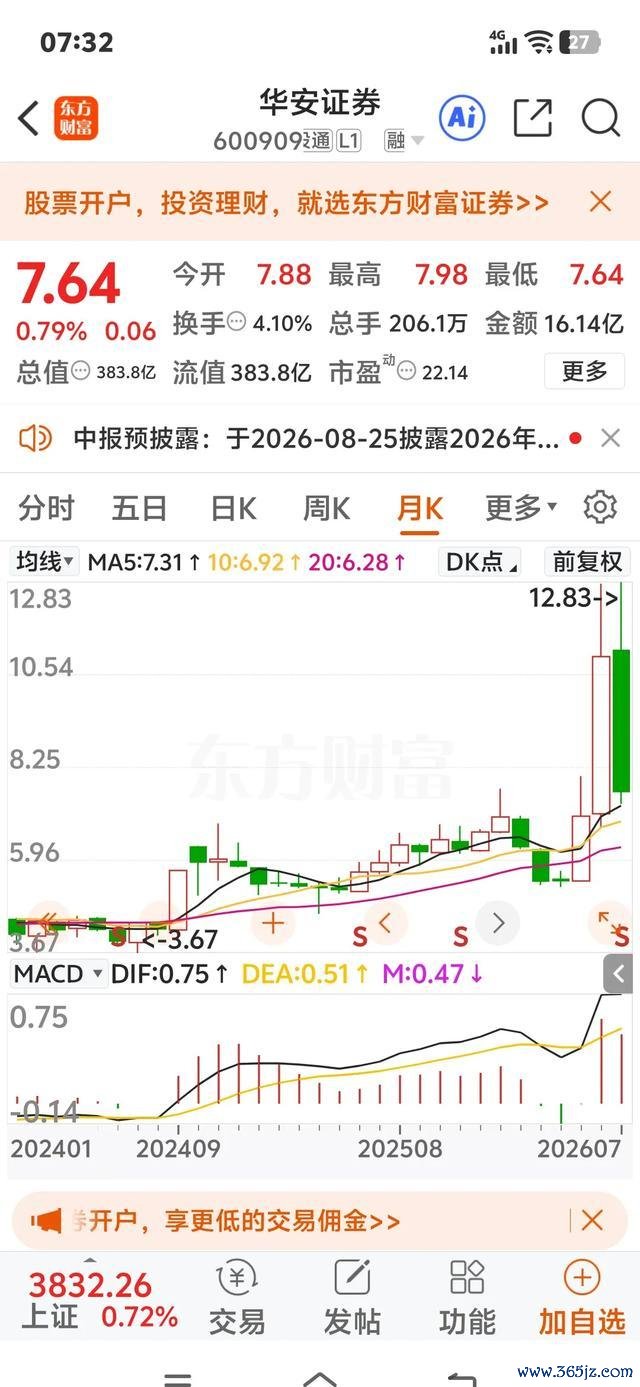Tap the 更多 button beside 市盈

(x=585, y=372)
